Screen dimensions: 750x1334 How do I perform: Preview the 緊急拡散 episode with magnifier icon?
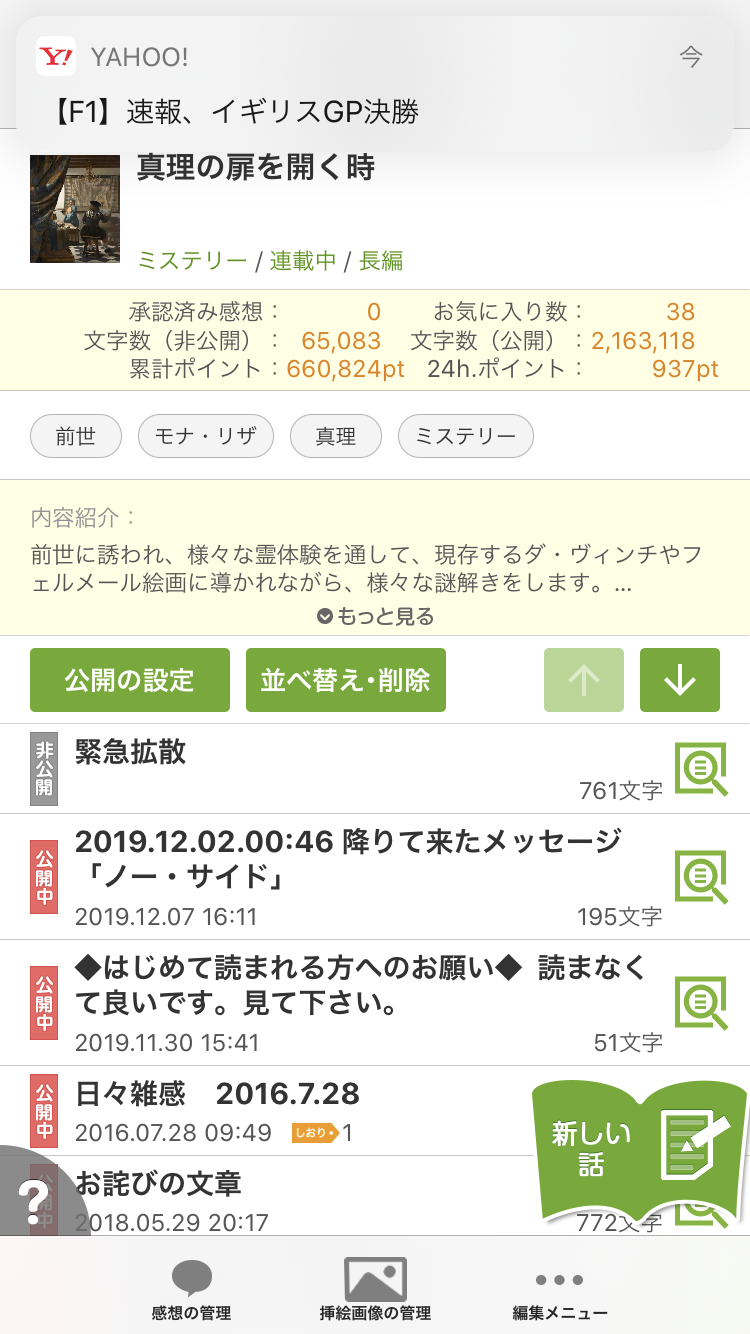[700, 769]
